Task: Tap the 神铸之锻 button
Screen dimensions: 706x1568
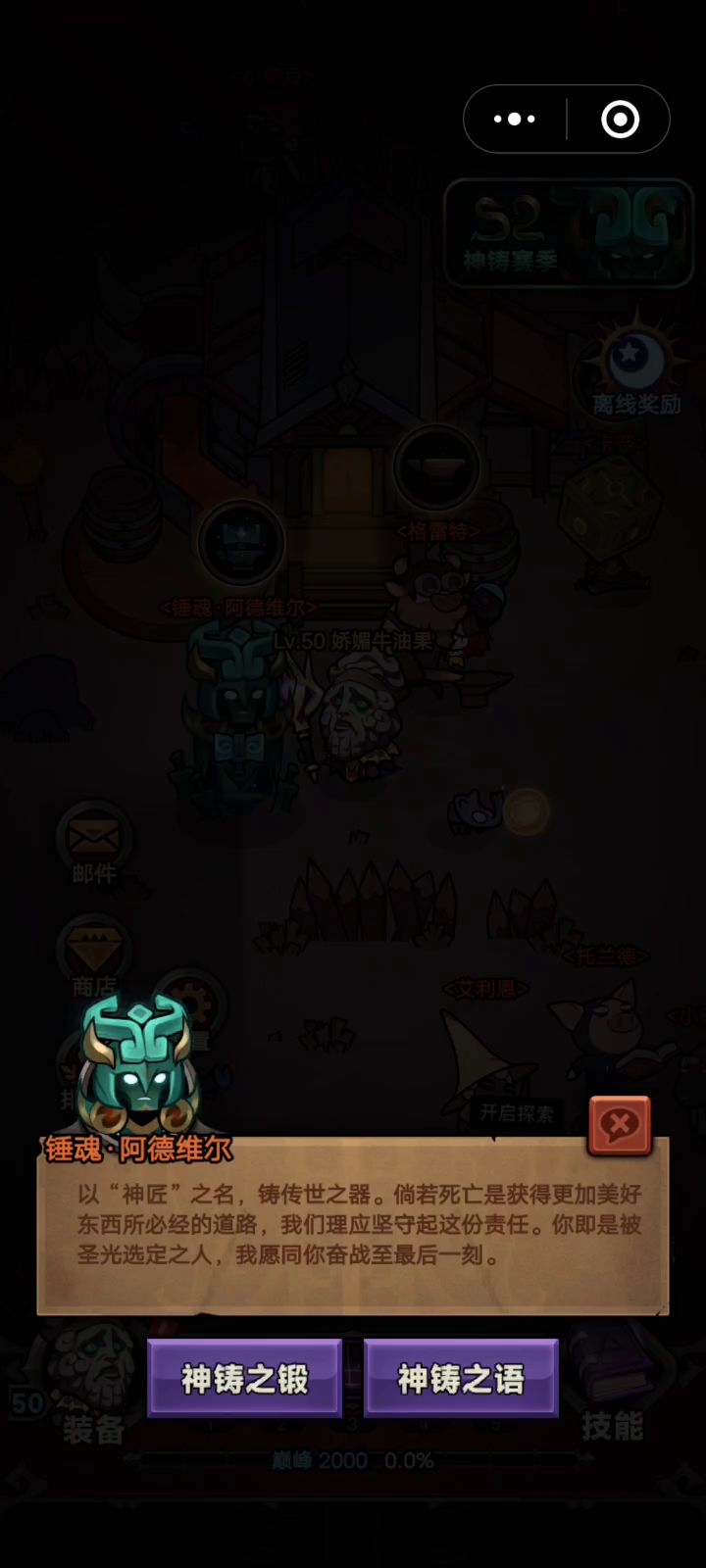Action: [x=245, y=1378]
